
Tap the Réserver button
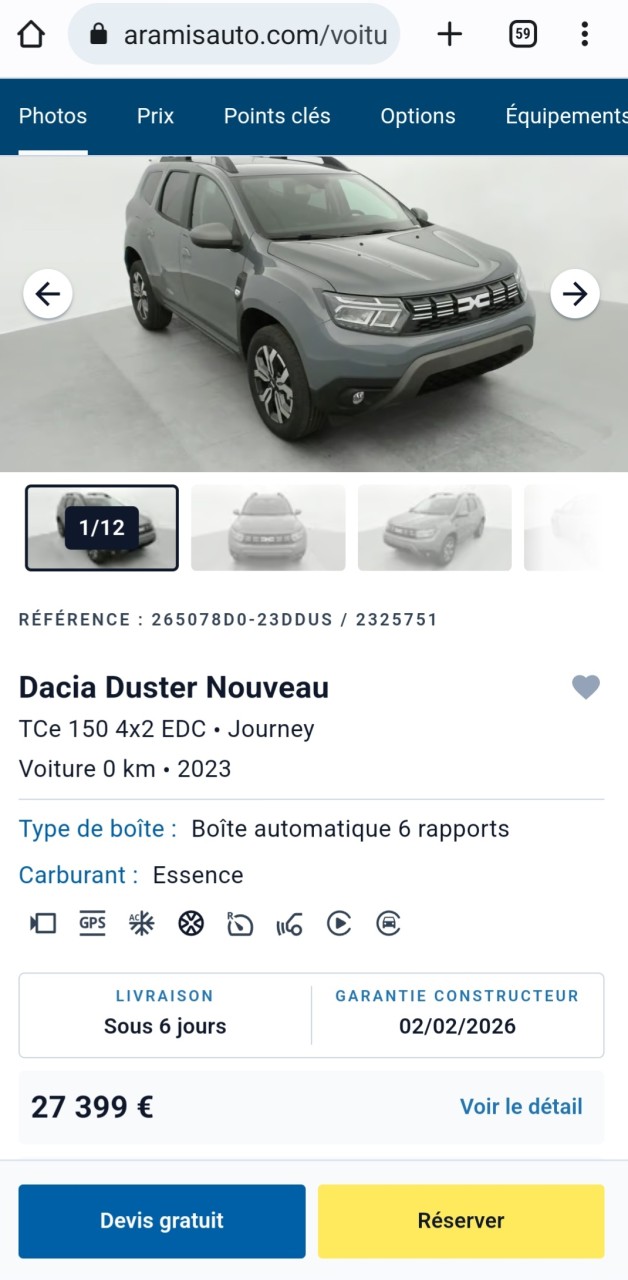tap(461, 1221)
